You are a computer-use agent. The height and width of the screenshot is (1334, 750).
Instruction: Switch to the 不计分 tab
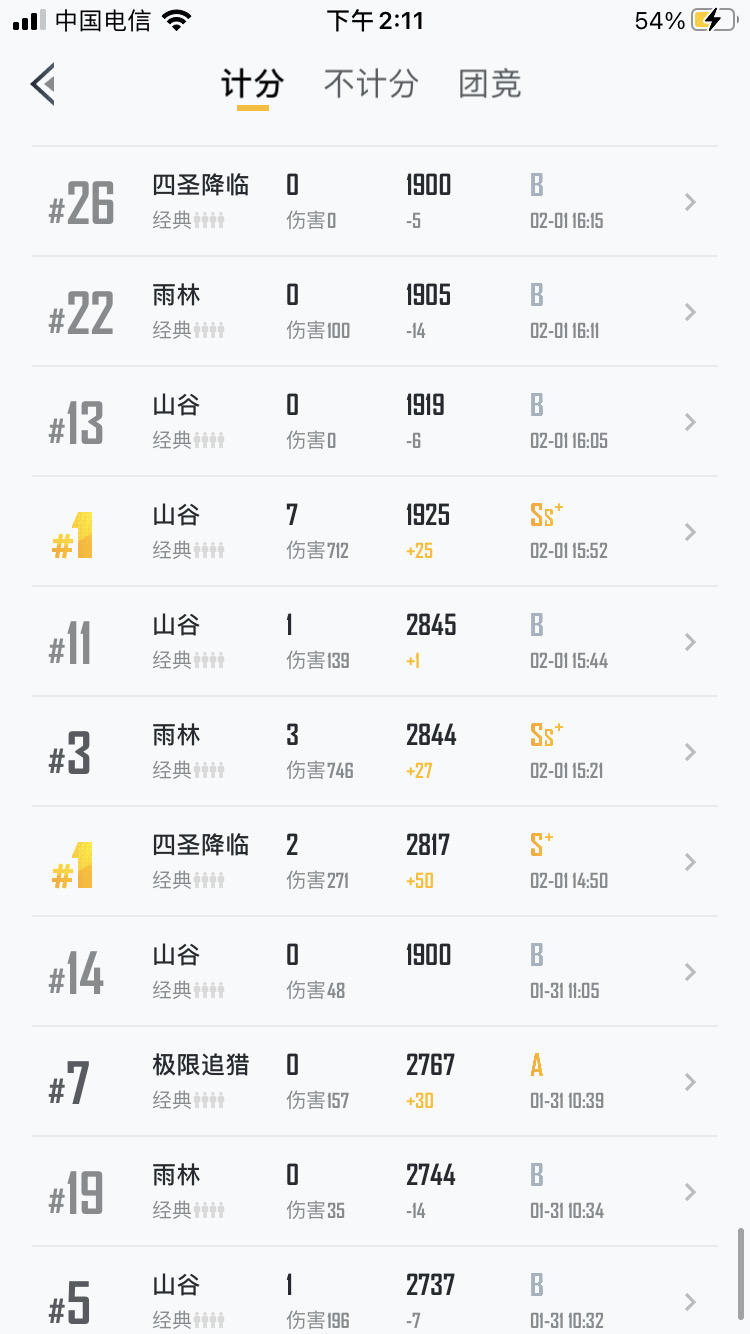coord(370,84)
